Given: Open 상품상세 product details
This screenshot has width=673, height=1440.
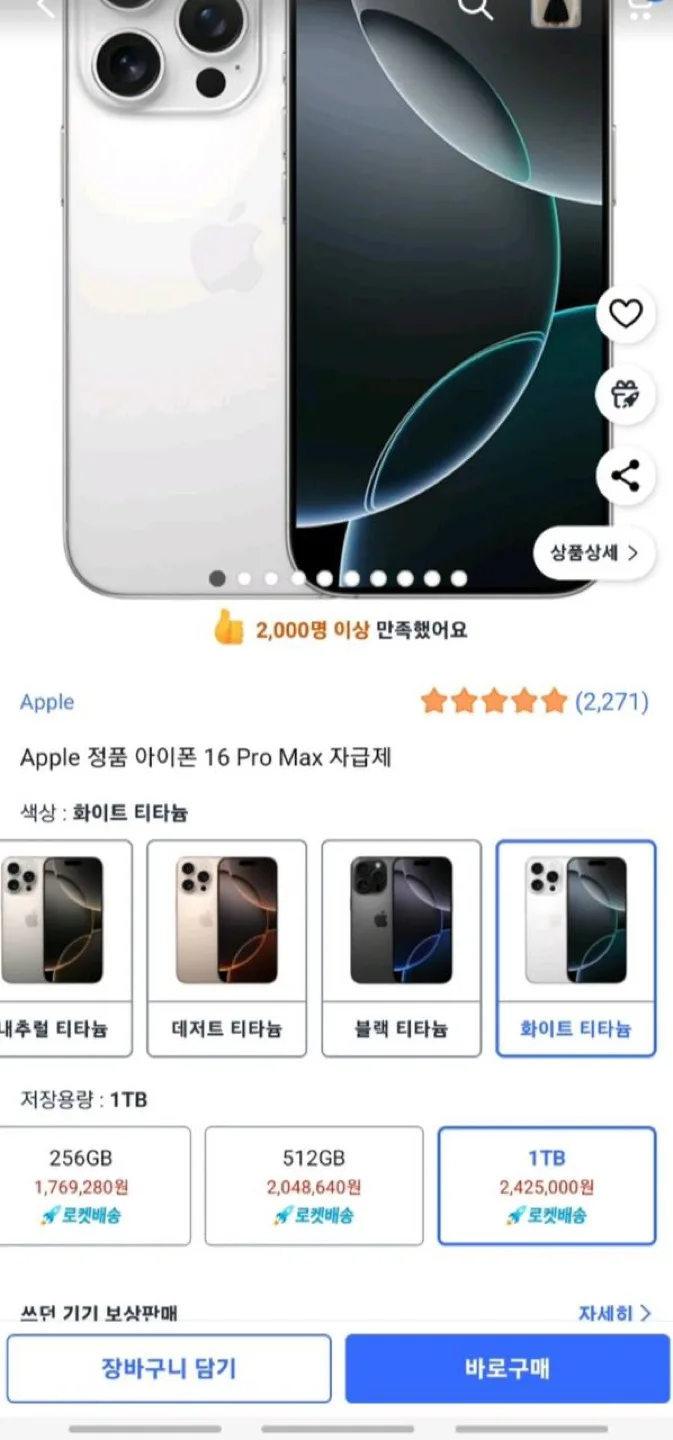Looking at the screenshot, I should (x=594, y=552).
